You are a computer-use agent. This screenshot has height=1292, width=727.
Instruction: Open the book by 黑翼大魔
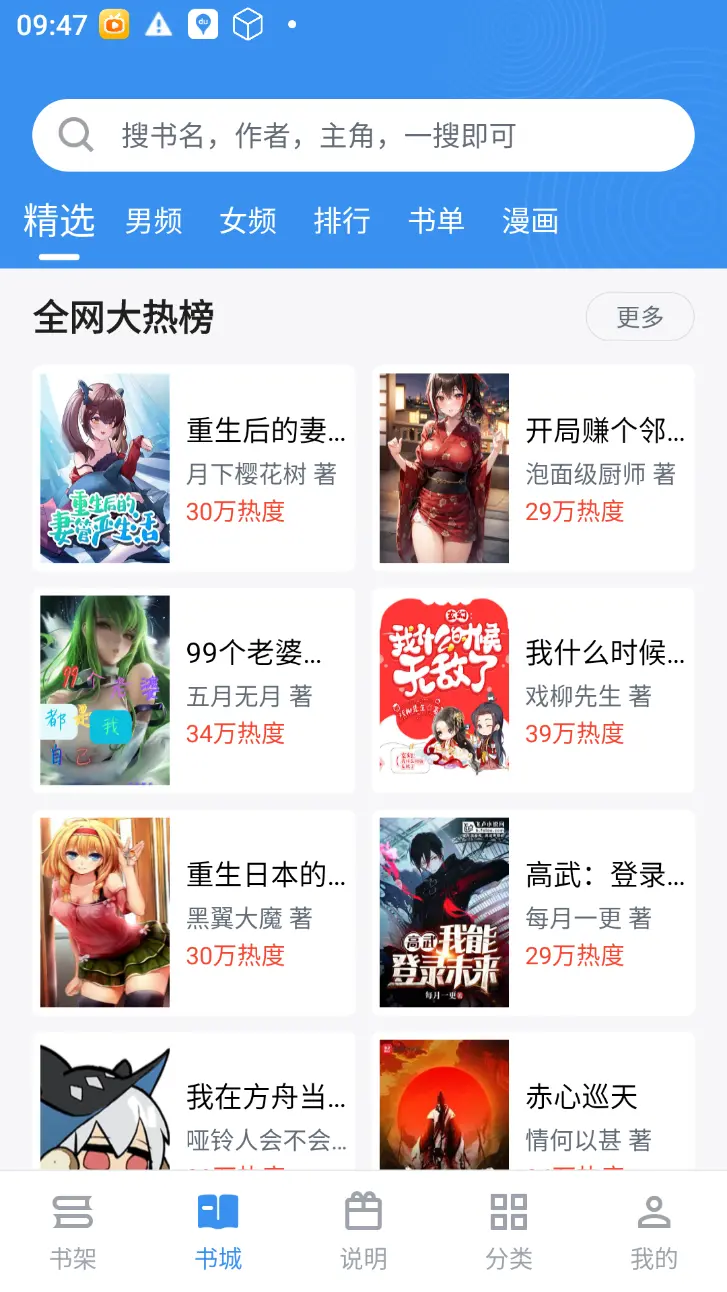(x=194, y=912)
